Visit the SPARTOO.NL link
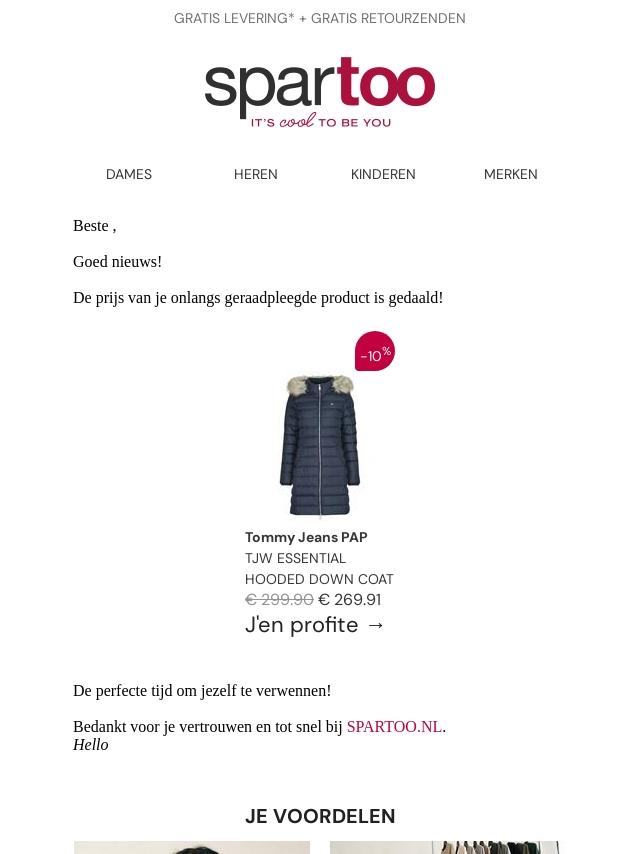Screen dimensions: 640x854 pyautogui.click(x=394, y=727)
